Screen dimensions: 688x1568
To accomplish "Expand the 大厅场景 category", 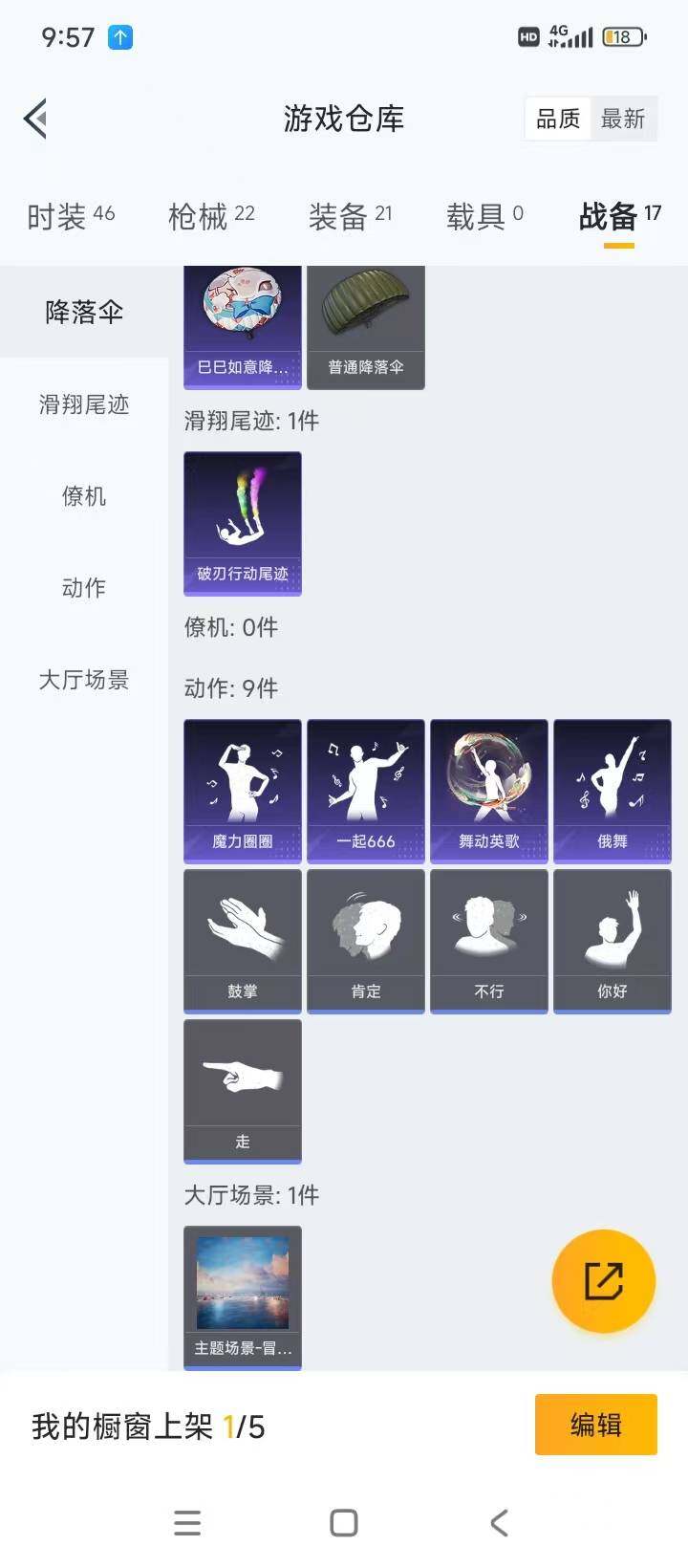I will point(83,680).
